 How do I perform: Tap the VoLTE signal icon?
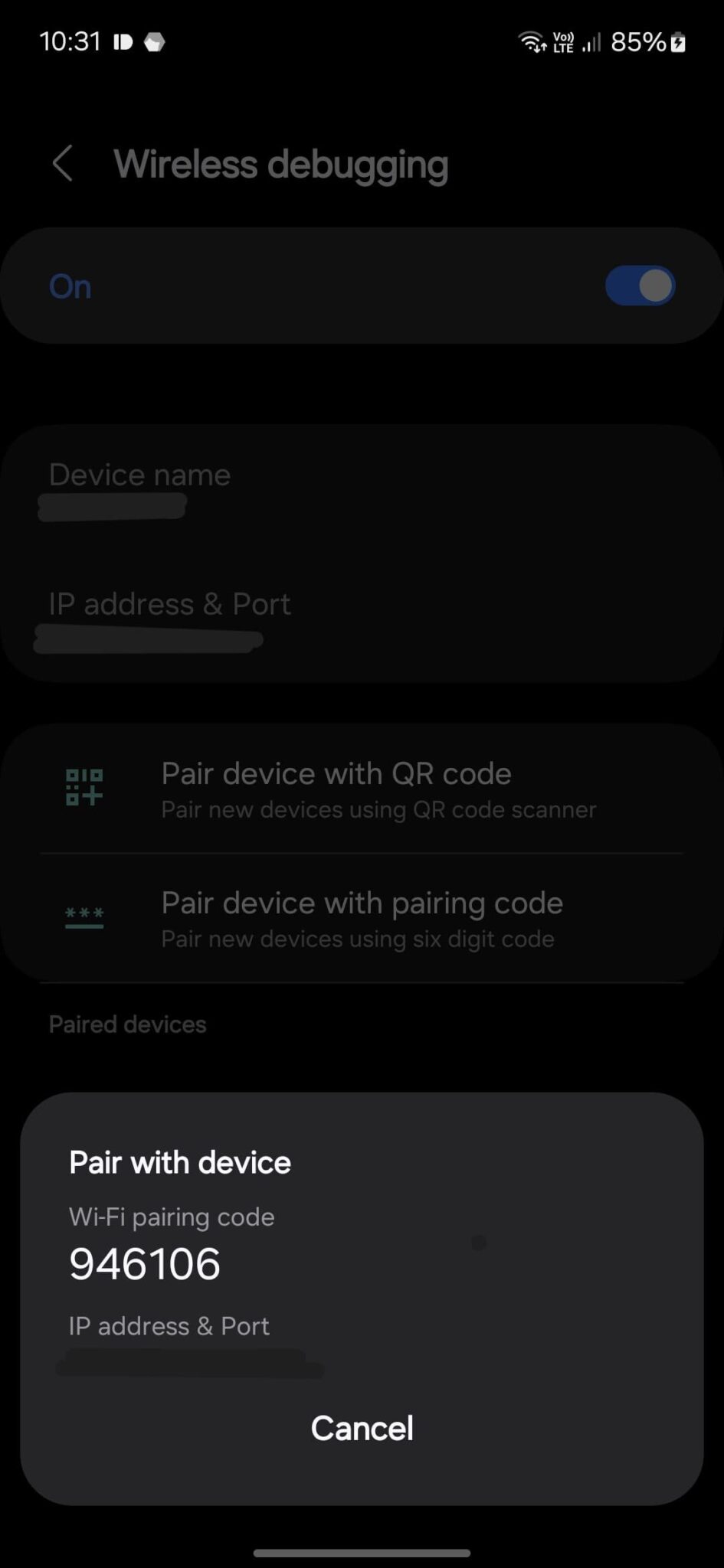click(562, 42)
